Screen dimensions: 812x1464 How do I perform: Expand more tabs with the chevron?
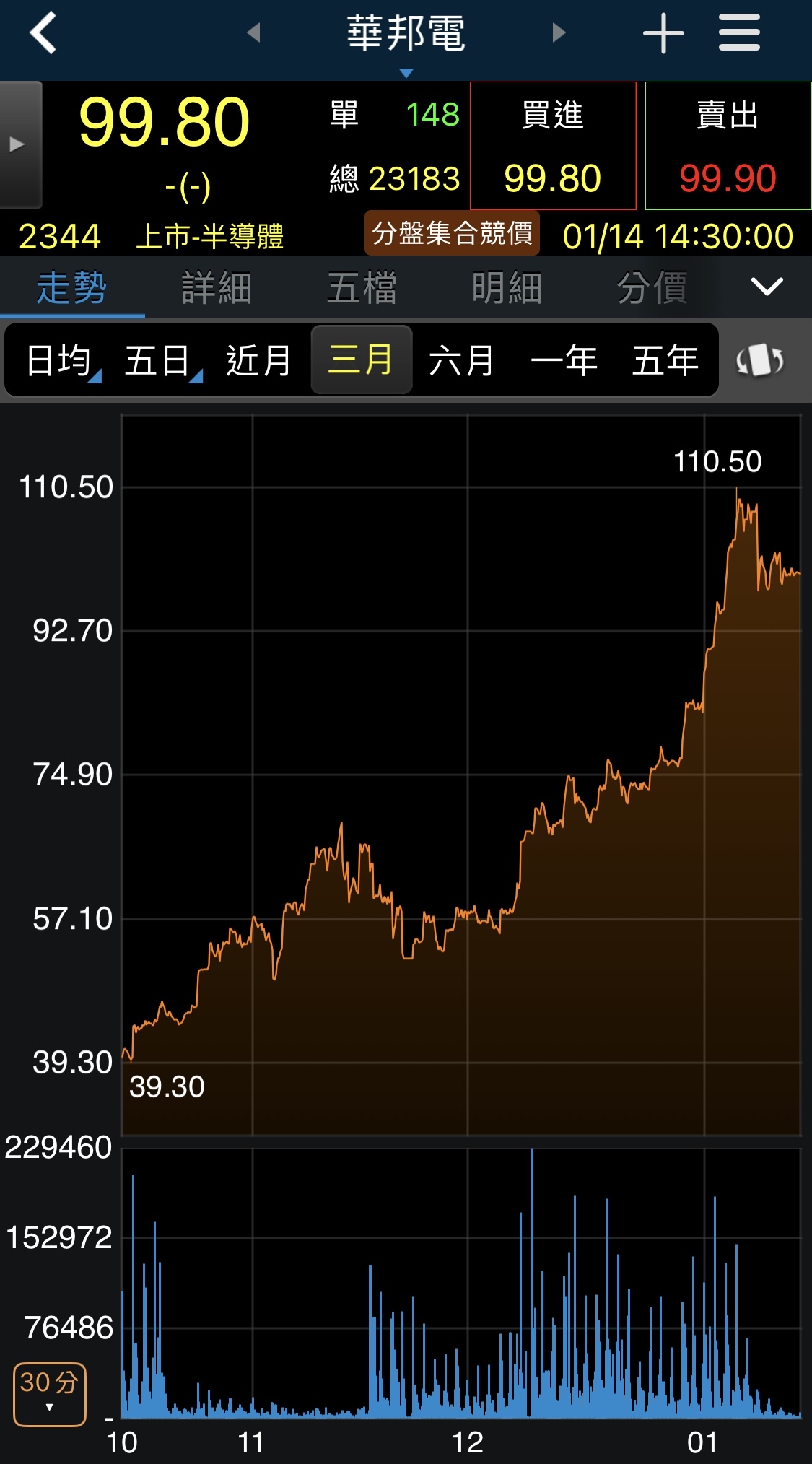pyautogui.click(x=767, y=287)
